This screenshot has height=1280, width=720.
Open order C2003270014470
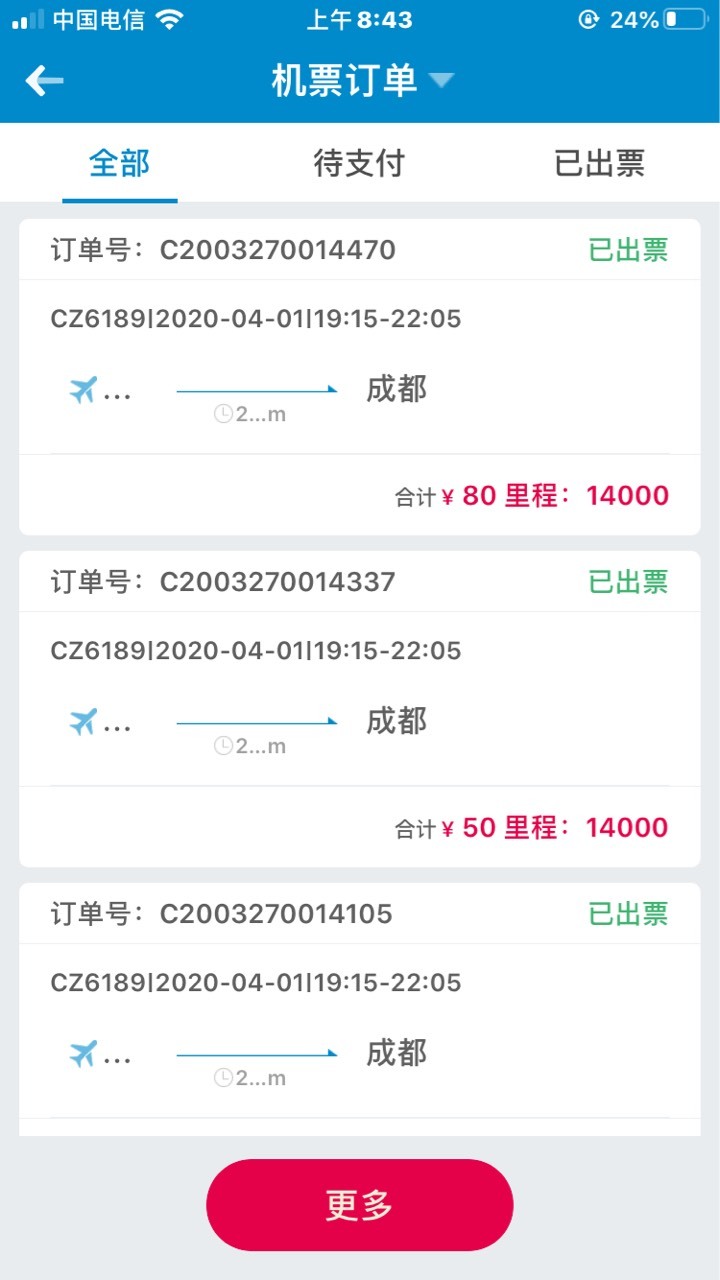point(360,377)
